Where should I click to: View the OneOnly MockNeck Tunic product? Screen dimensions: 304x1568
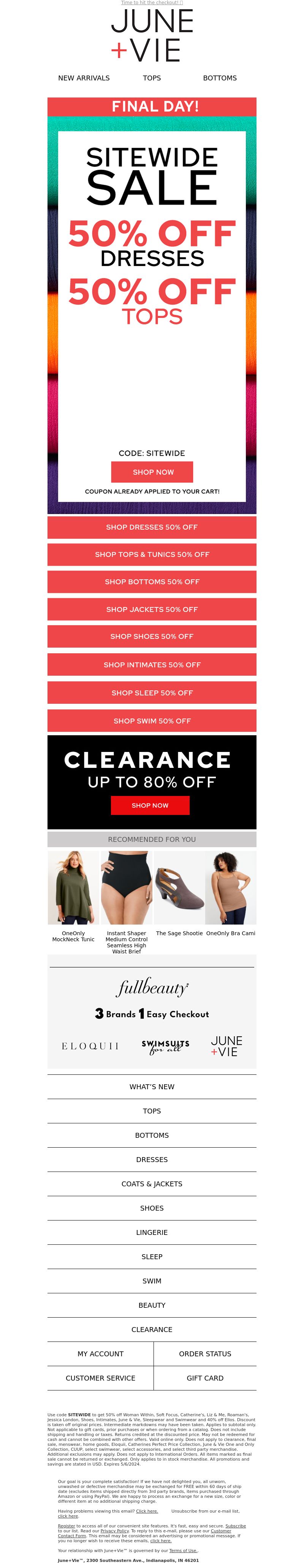click(73, 888)
